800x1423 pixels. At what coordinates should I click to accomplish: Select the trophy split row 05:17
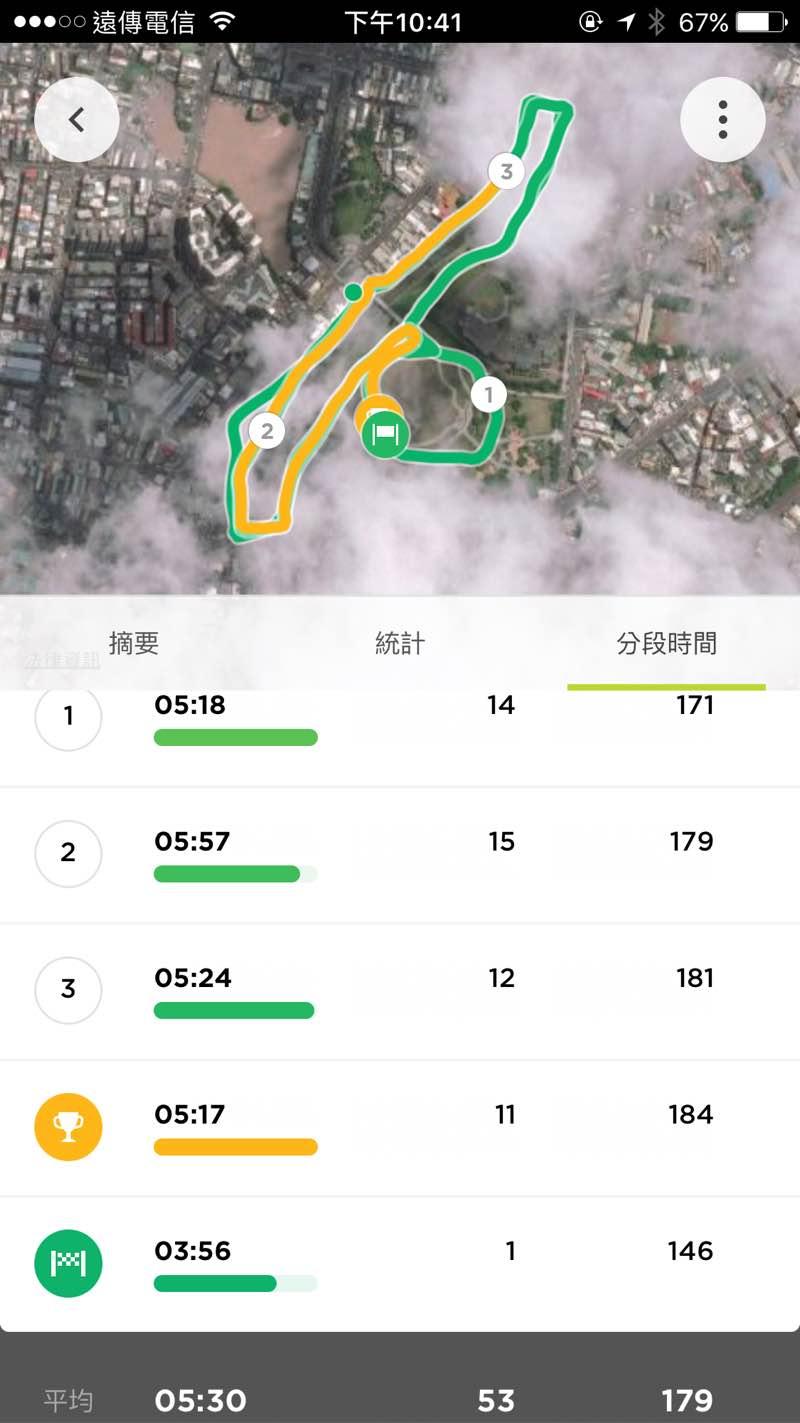point(400,1127)
